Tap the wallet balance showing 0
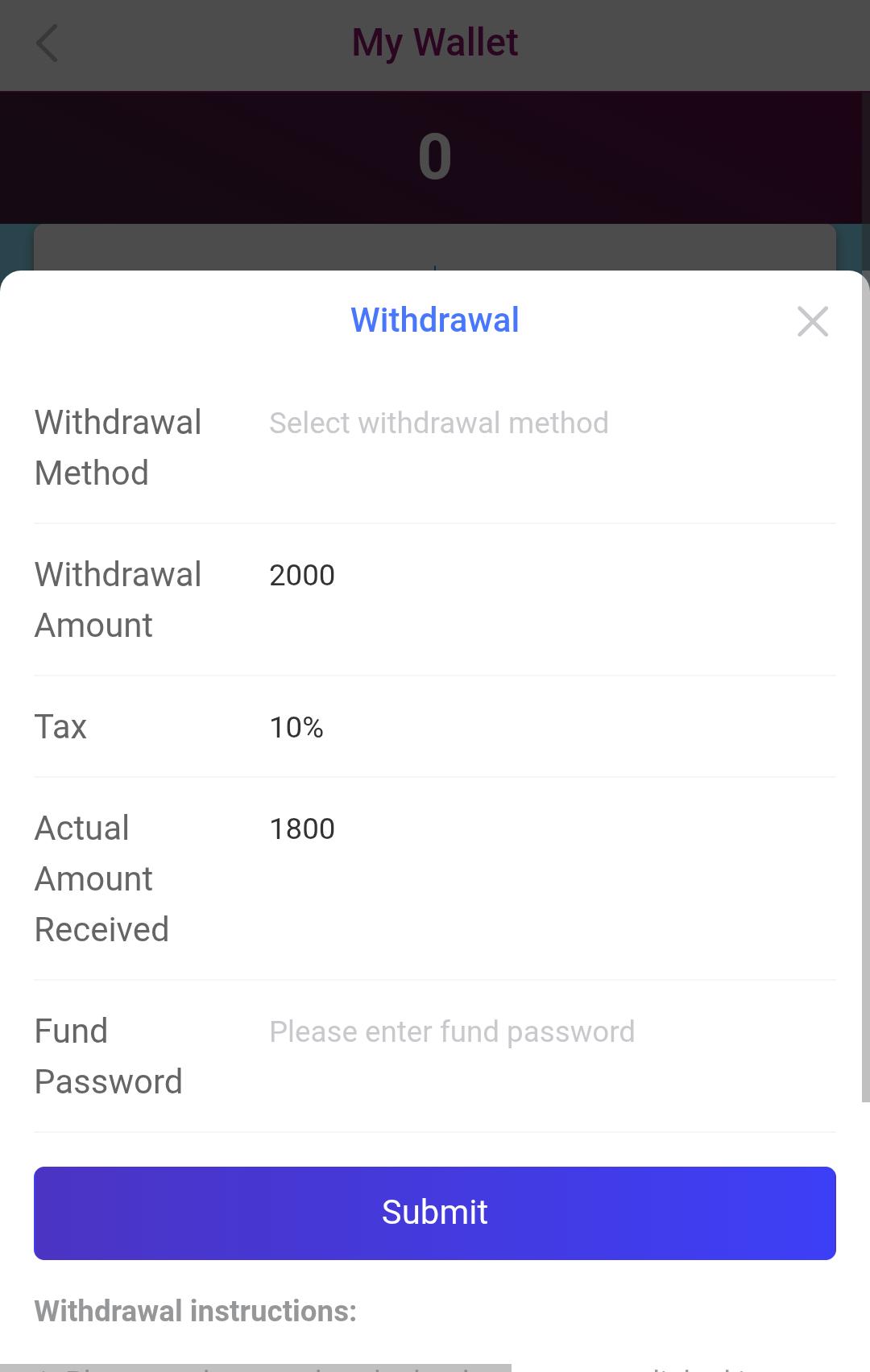 tap(435, 158)
